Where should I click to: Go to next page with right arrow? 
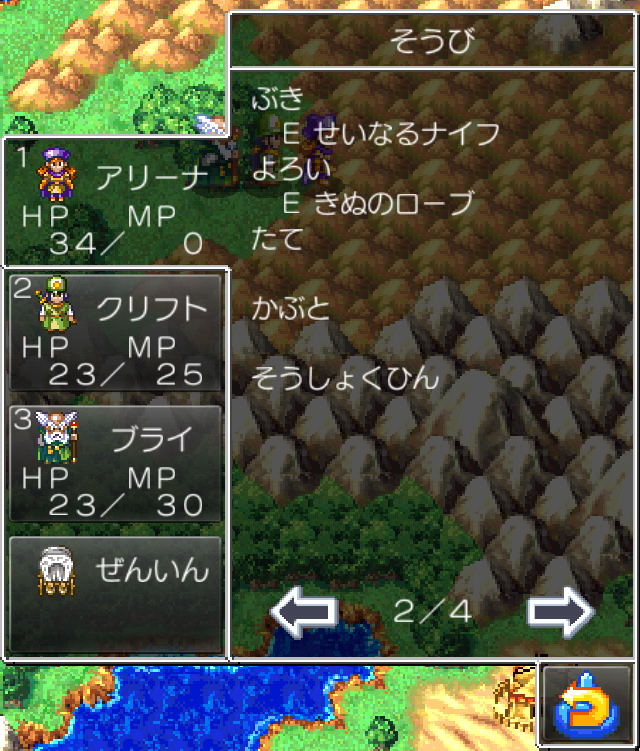[x=561, y=611]
